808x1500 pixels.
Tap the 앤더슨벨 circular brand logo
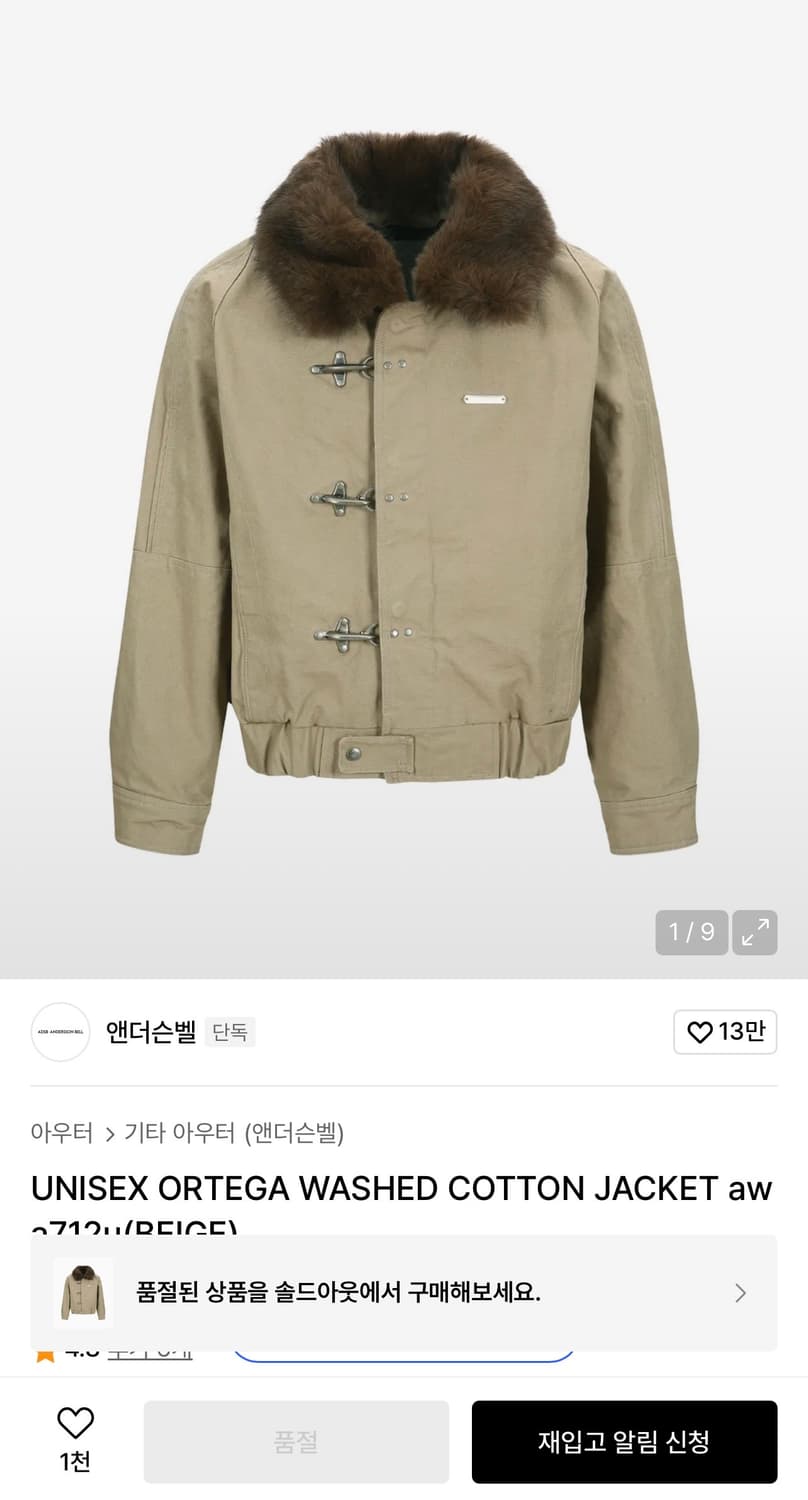tap(60, 1032)
